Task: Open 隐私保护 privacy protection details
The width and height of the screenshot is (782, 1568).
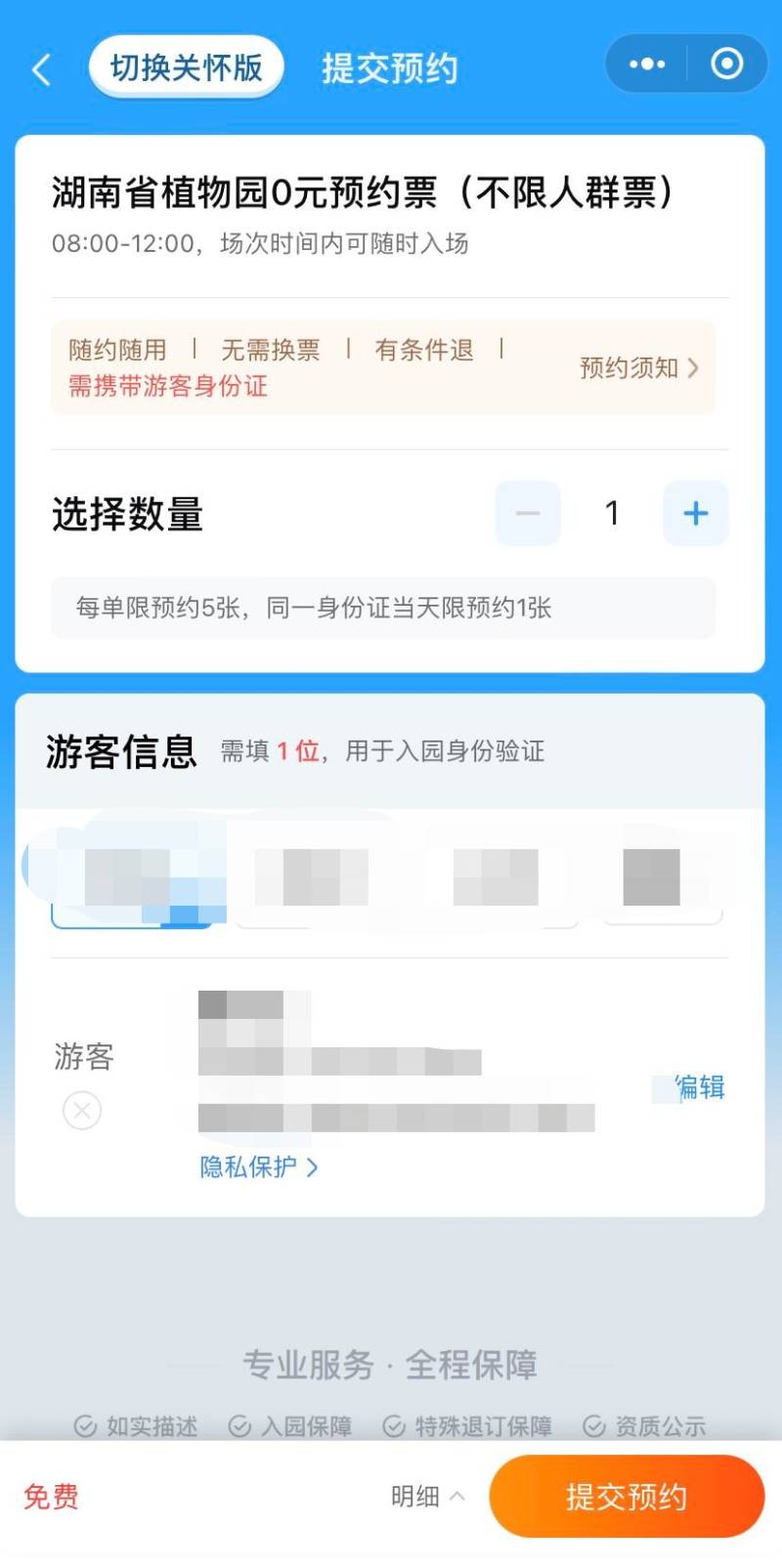Action: coord(259,1167)
